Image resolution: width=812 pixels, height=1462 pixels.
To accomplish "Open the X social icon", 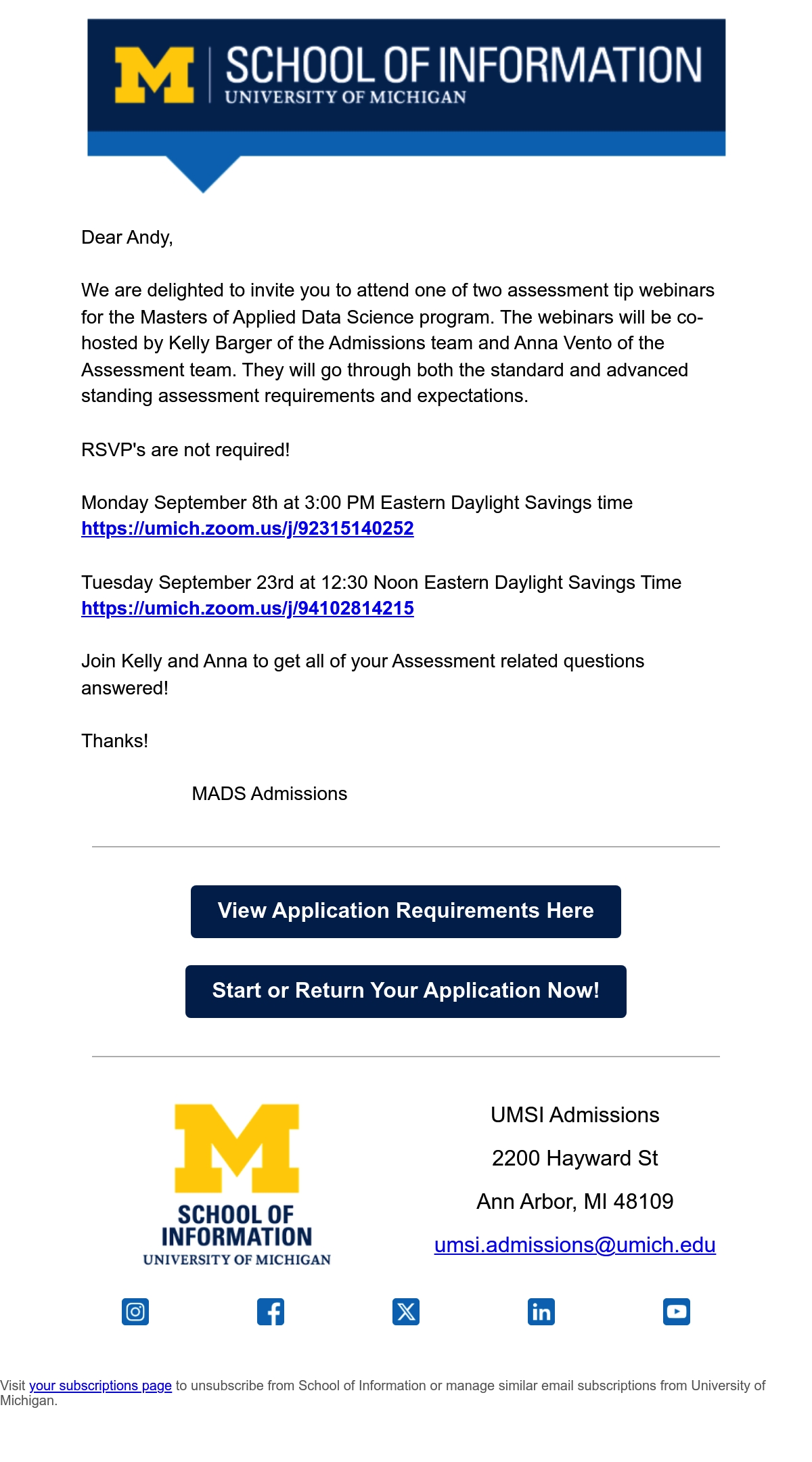I will [406, 1312].
